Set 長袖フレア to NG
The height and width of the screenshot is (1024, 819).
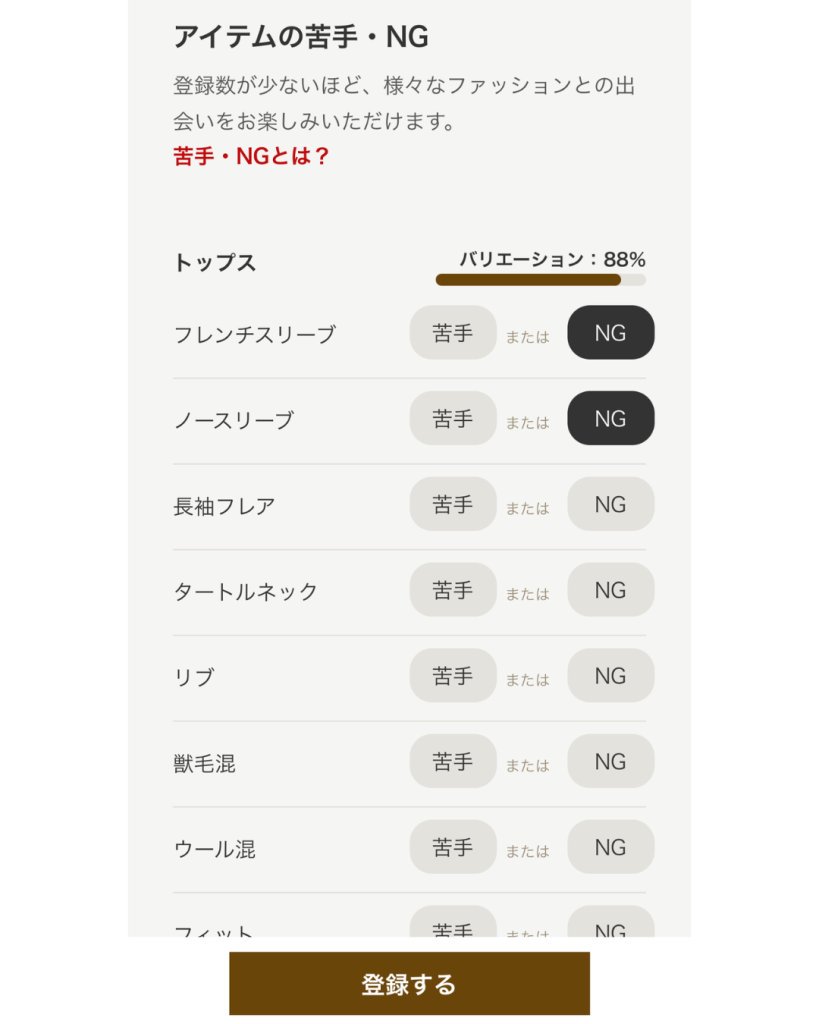610,505
